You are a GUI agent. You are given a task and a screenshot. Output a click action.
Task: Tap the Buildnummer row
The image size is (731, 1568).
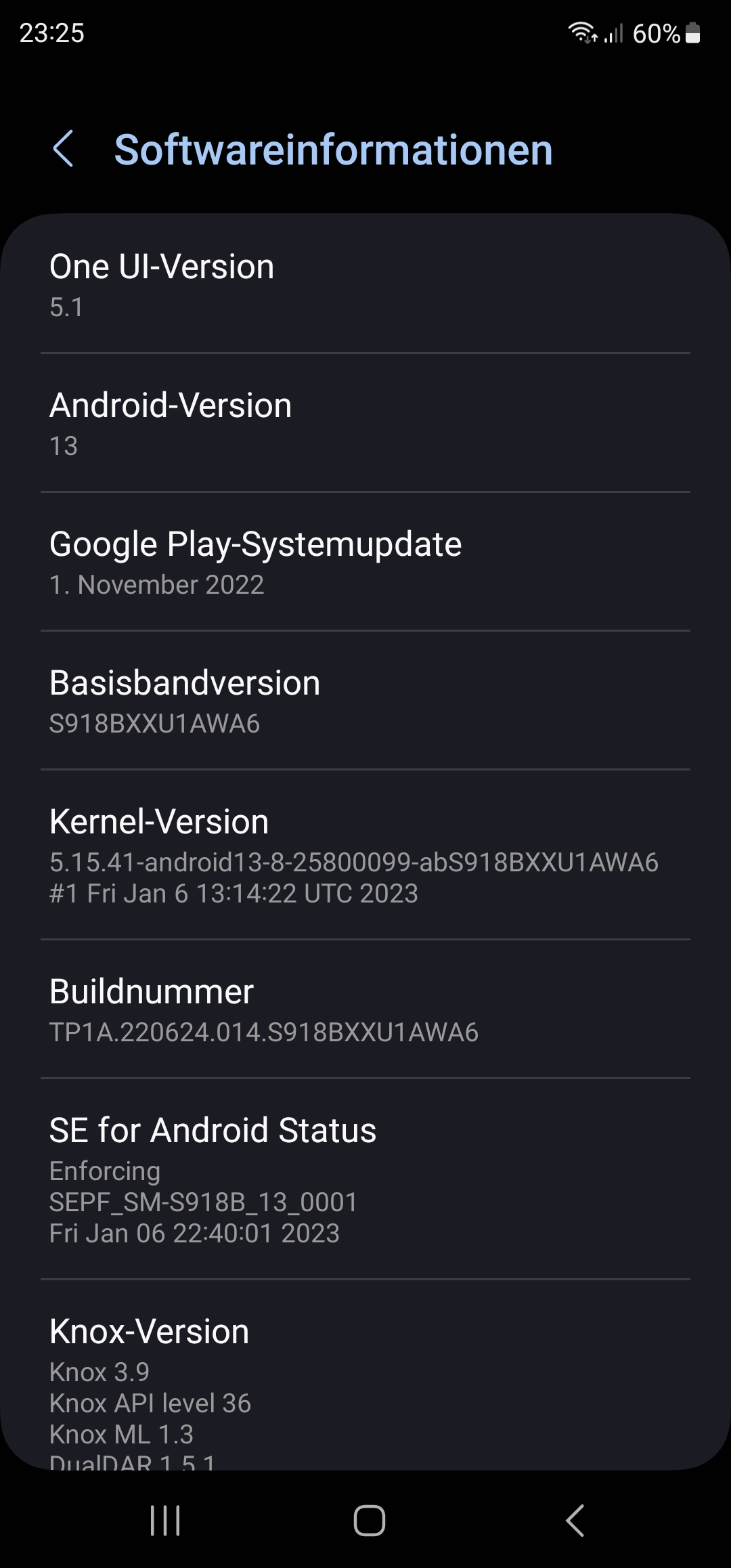(365, 1010)
